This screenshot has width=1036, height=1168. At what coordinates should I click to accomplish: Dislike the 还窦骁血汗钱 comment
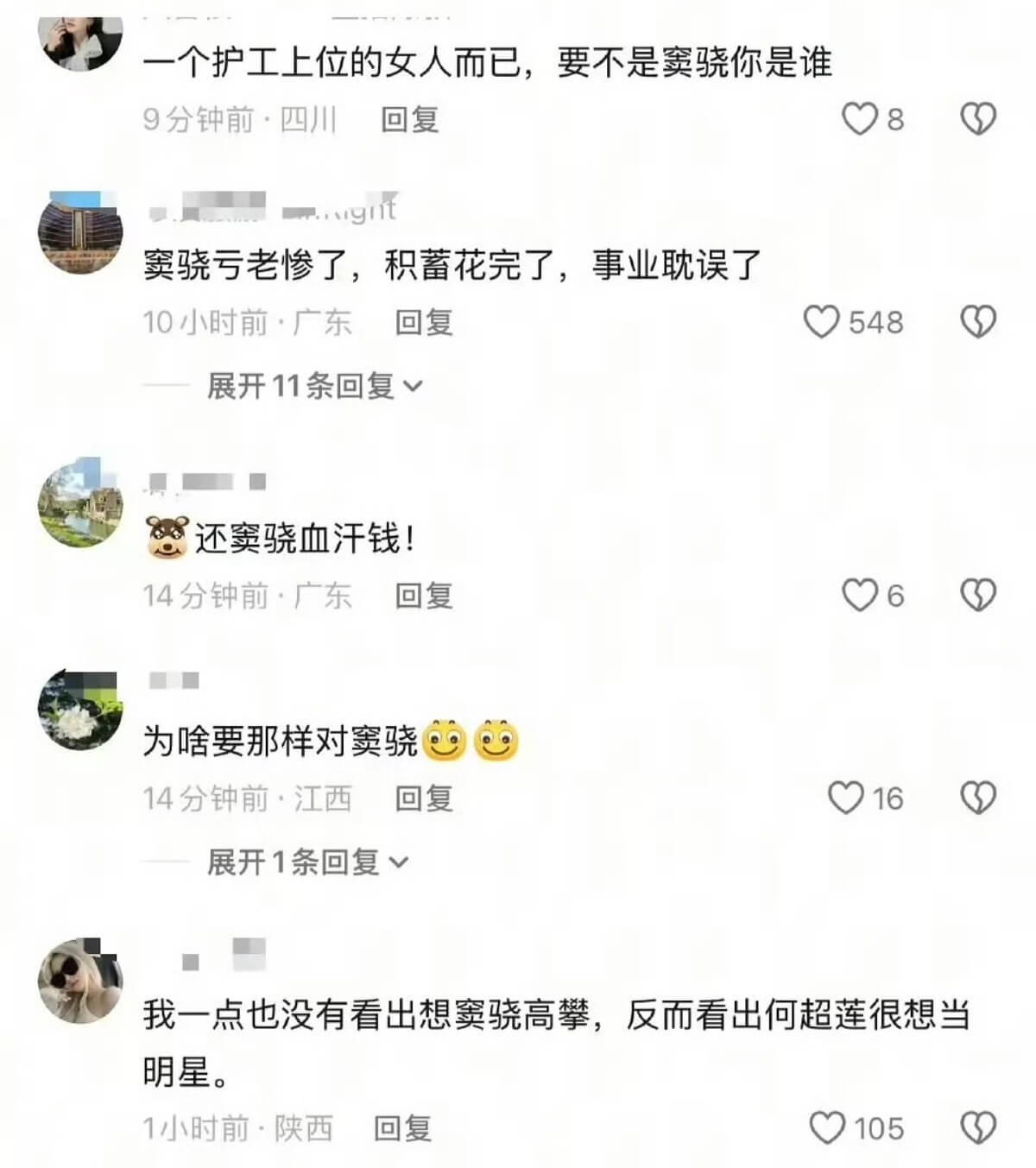[978, 595]
